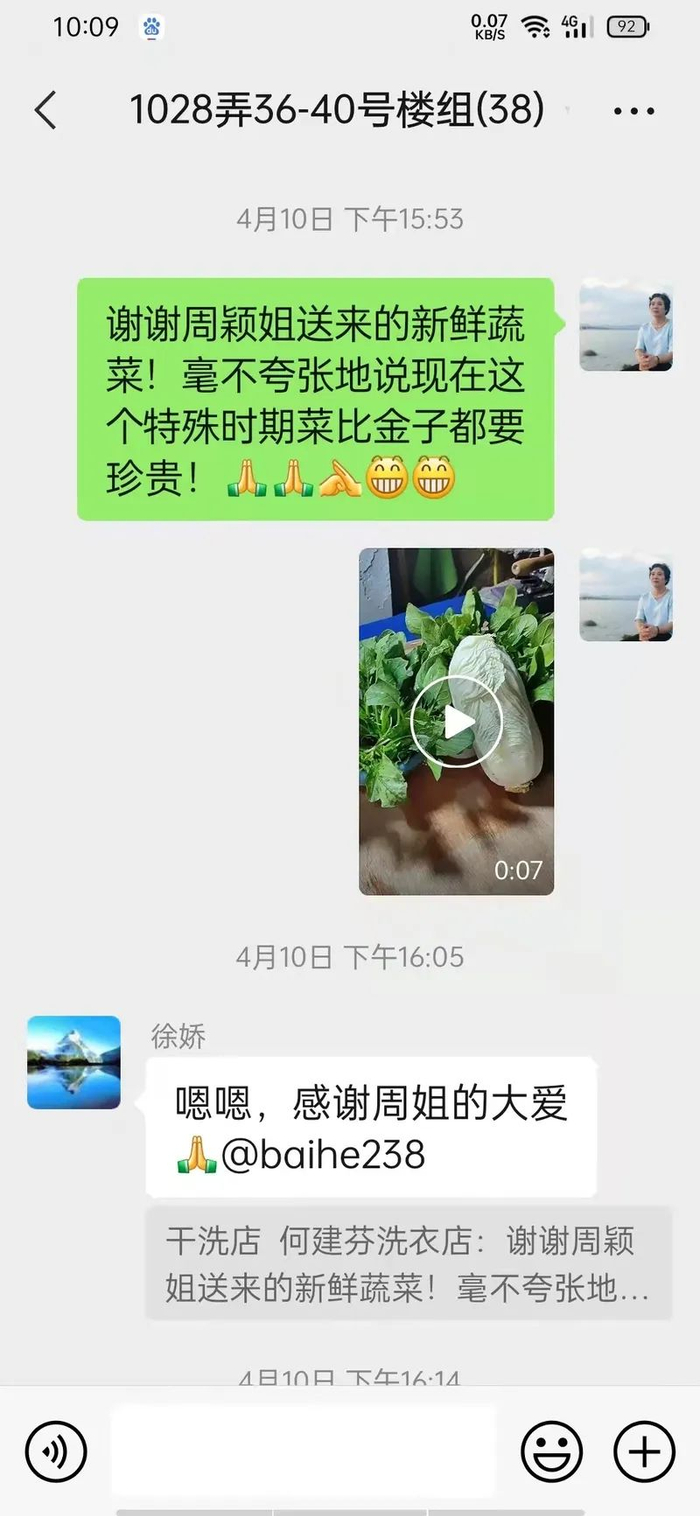Image resolution: width=700 pixels, height=1516 pixels.
Task: Play the 0:07 vegetable video
Action: pyautogui.click(x=456, y=721)
